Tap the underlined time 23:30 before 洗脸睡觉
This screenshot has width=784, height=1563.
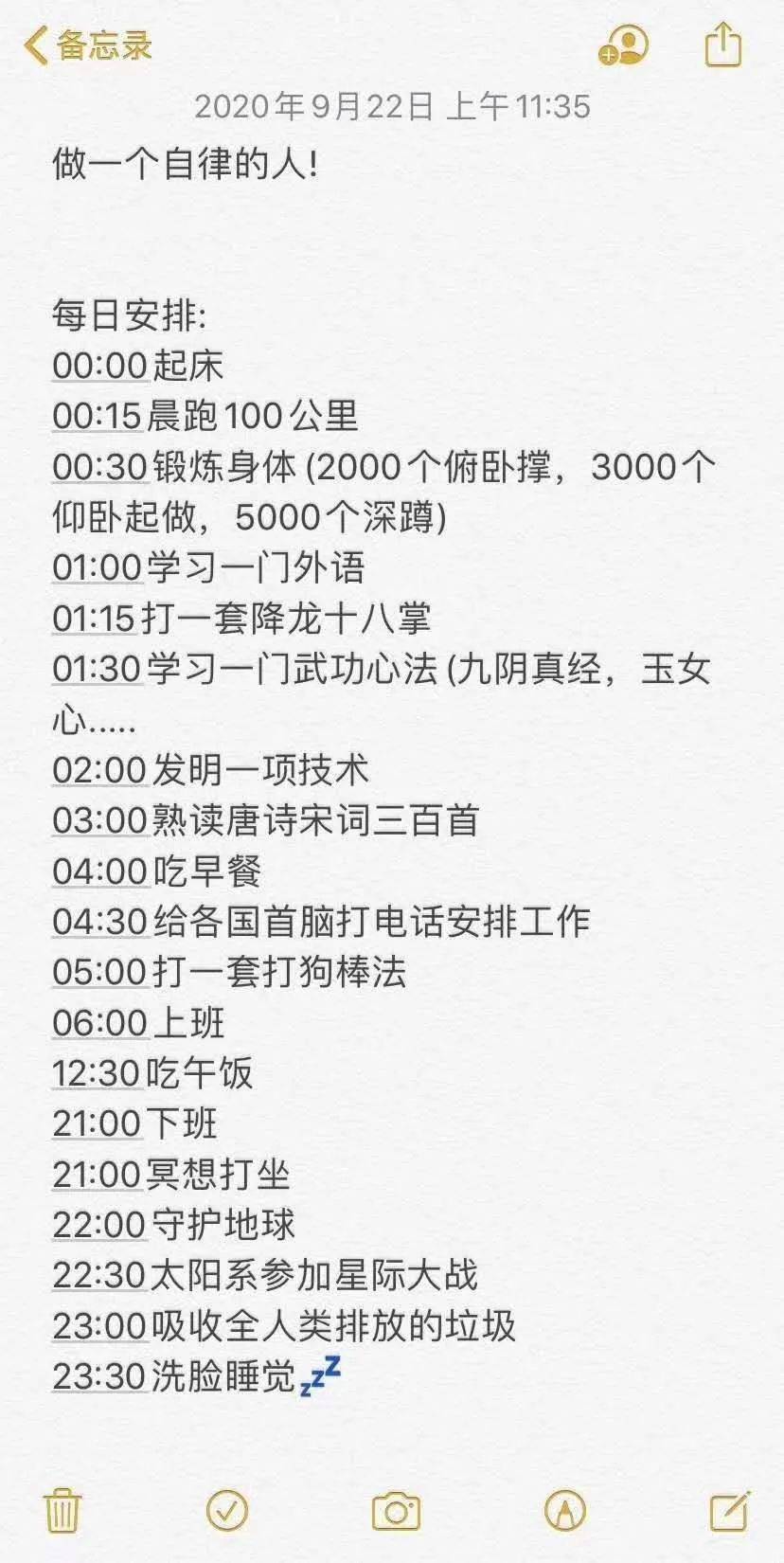[x=99, y=1376]
